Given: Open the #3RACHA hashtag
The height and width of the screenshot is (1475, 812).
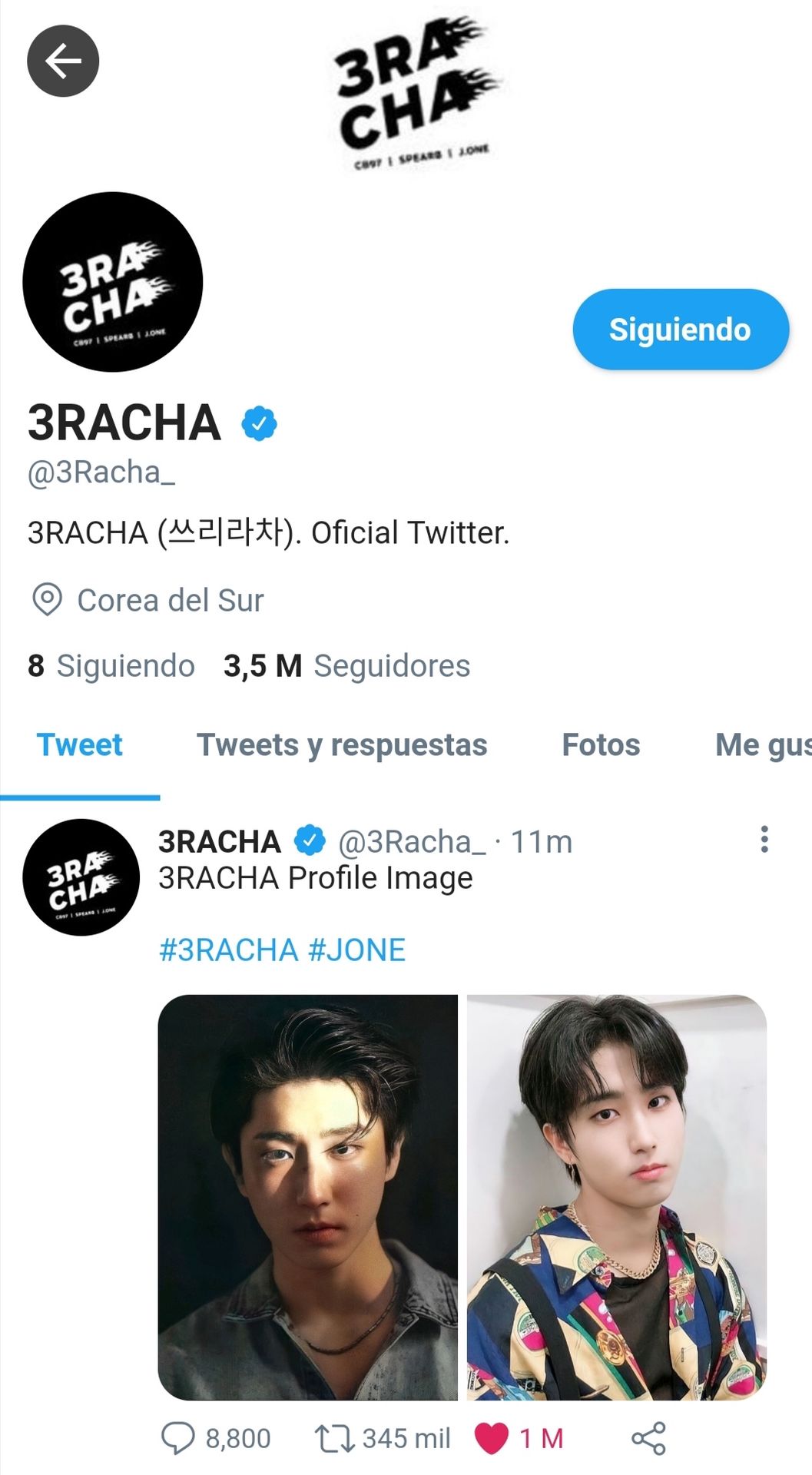Looking at the screenshot, I should 228,950.
